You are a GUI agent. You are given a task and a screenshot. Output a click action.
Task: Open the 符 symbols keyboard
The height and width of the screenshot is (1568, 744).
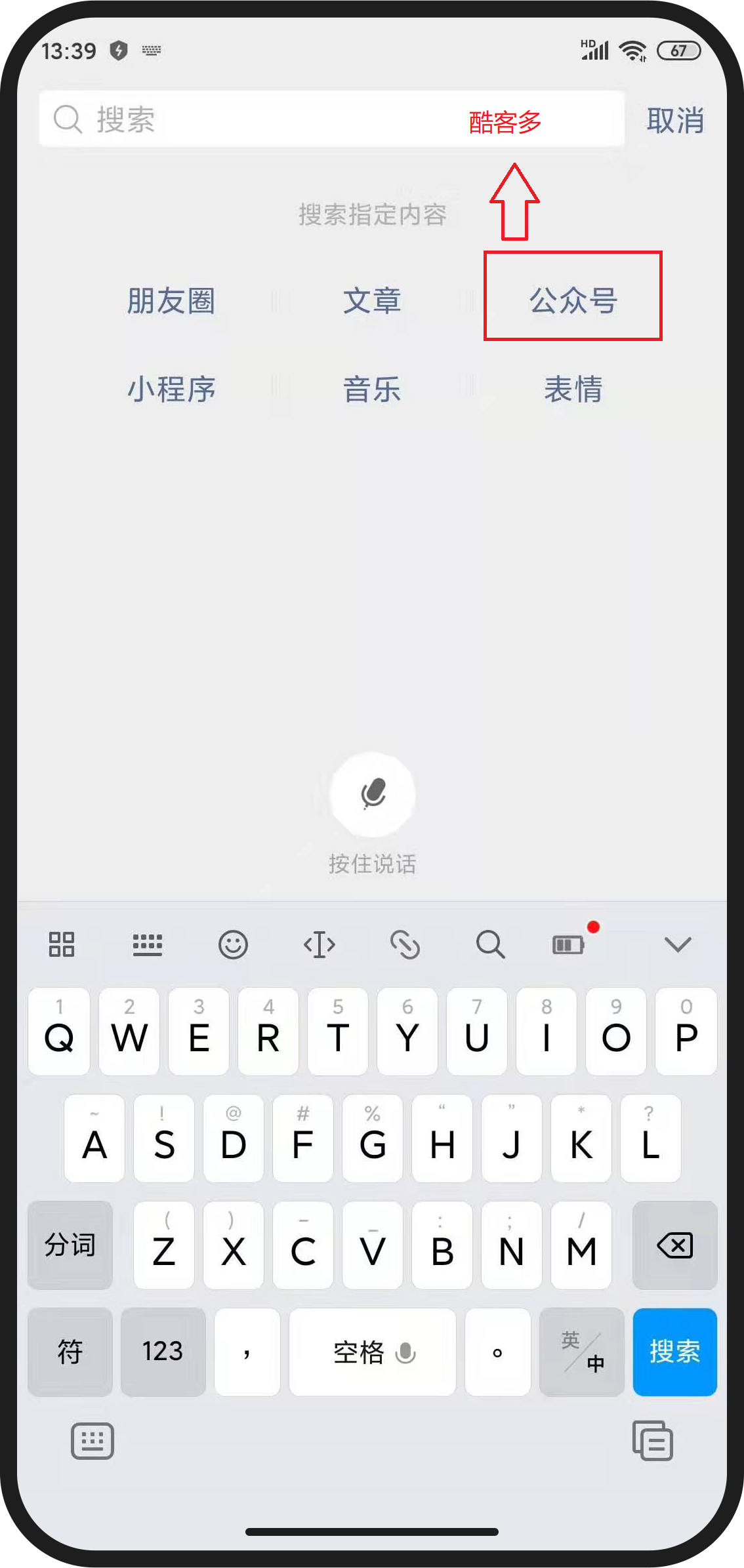tap(70, 1352)
